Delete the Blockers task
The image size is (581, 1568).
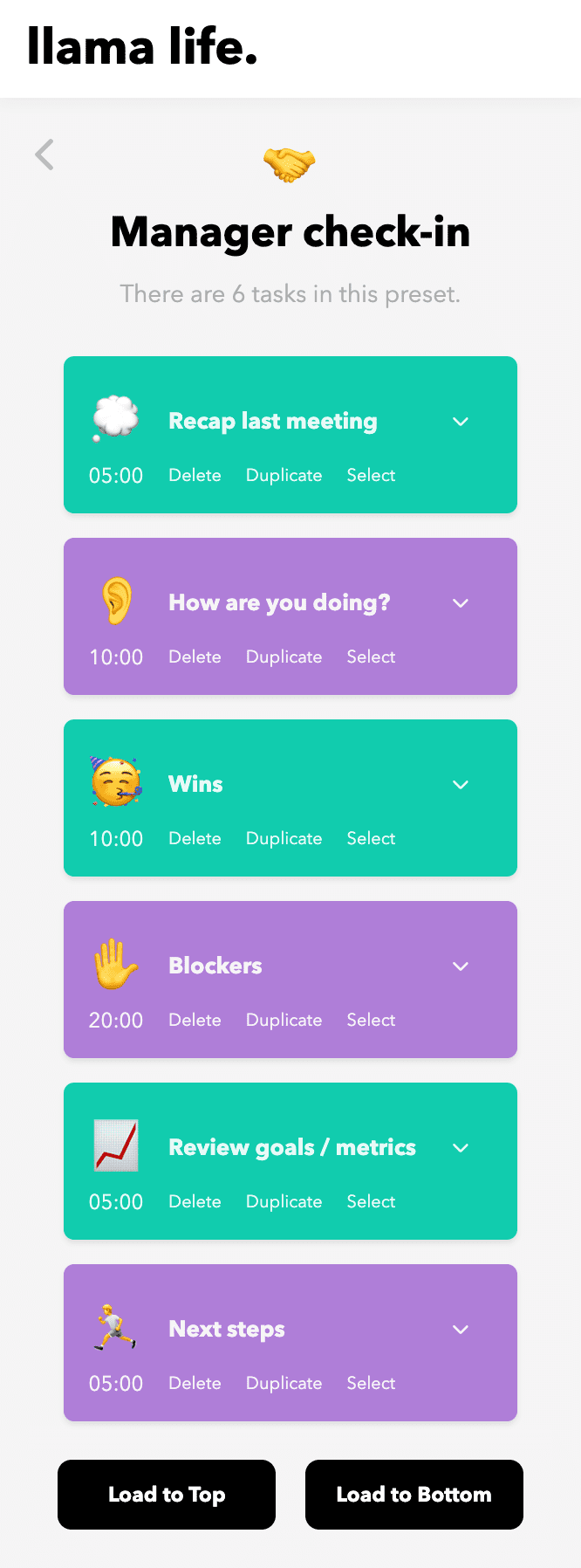[195, 1021]
